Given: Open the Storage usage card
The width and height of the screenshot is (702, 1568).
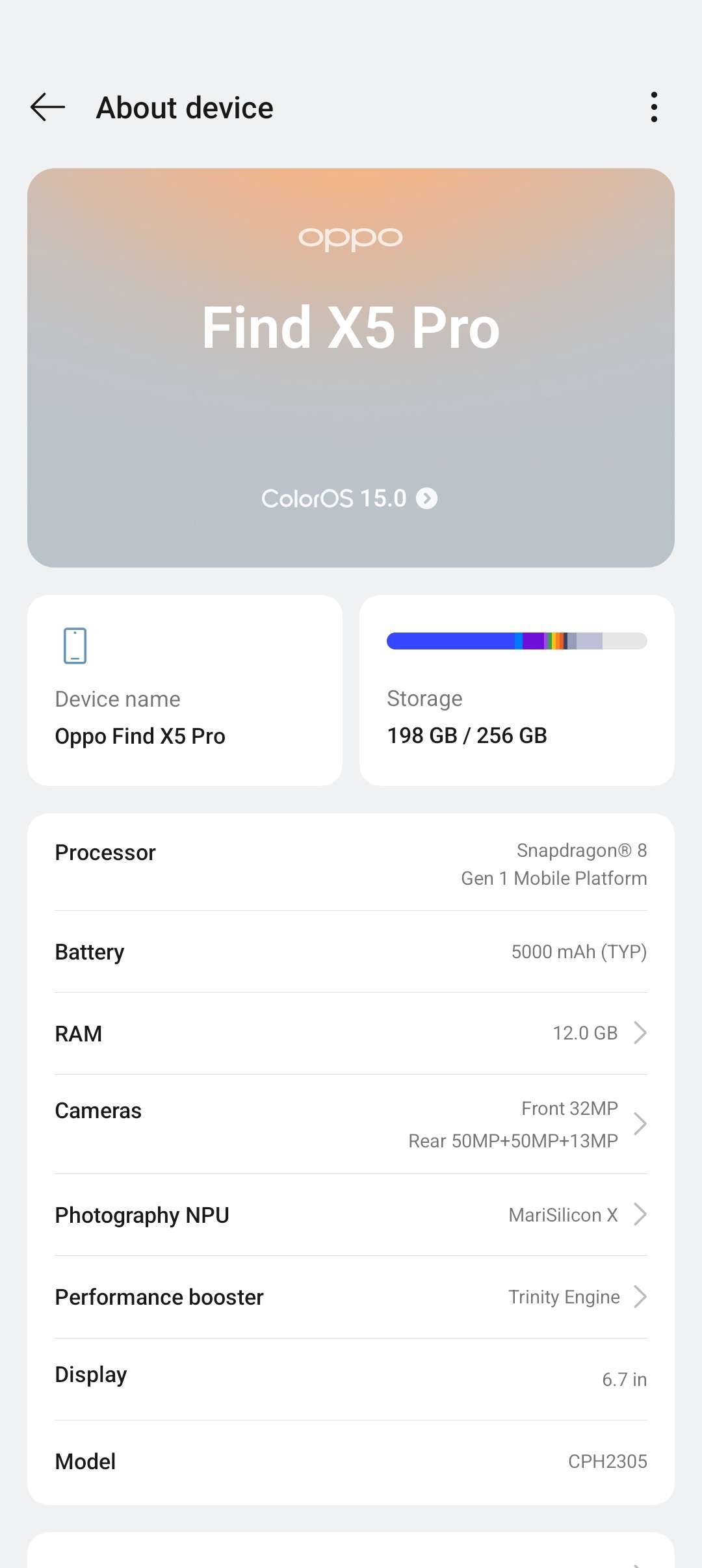Looking at the screenshot, I should tap(517, 690).
